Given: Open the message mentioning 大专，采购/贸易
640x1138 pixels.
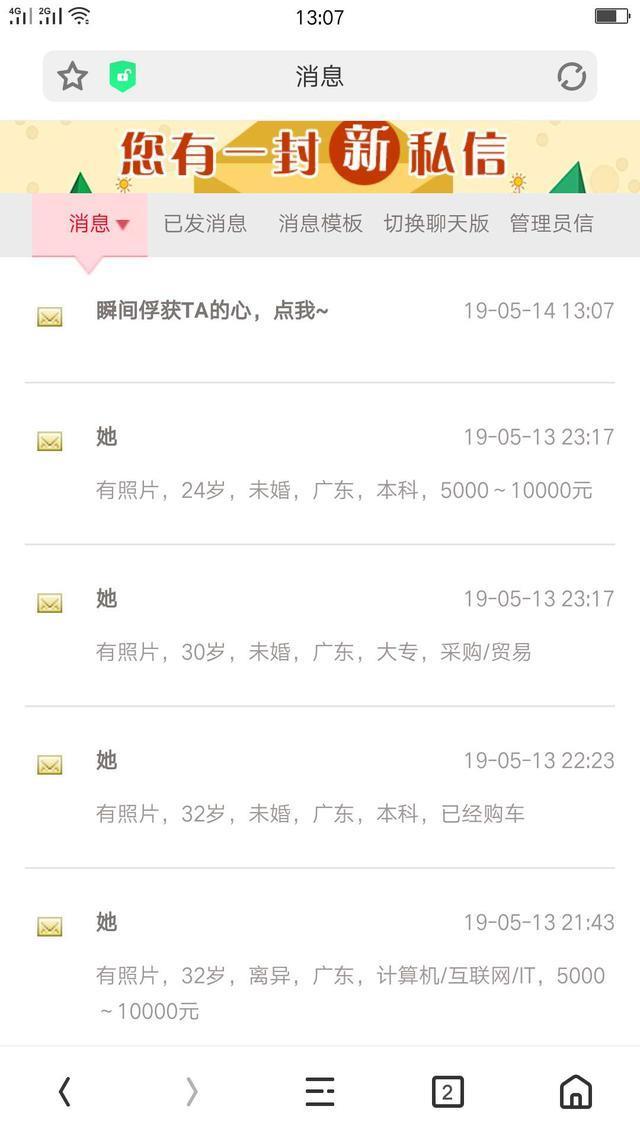Looking at the screenshot, I should pos(320,626).
